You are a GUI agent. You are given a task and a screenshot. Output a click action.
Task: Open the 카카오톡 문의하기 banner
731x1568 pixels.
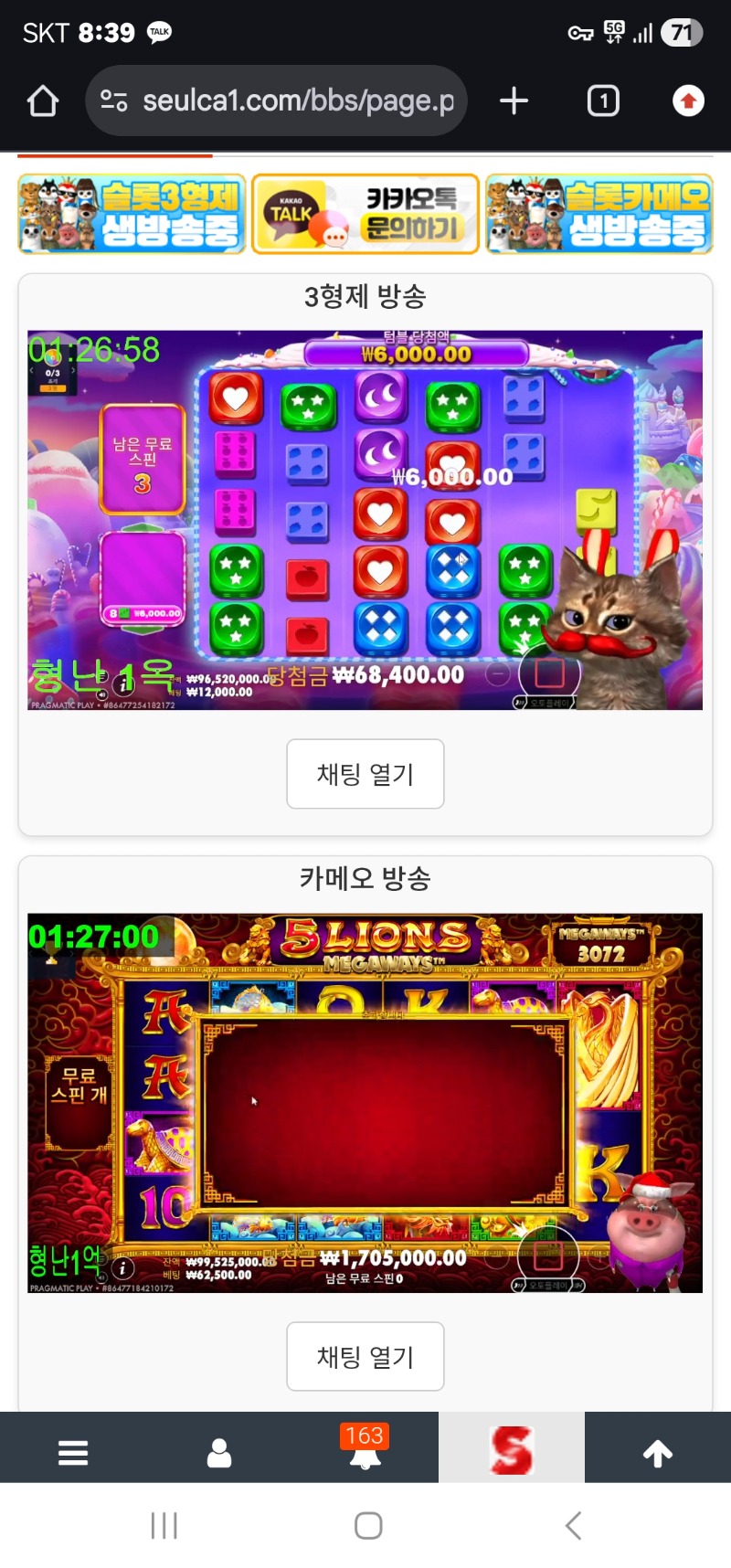click(x=365, y=214)
